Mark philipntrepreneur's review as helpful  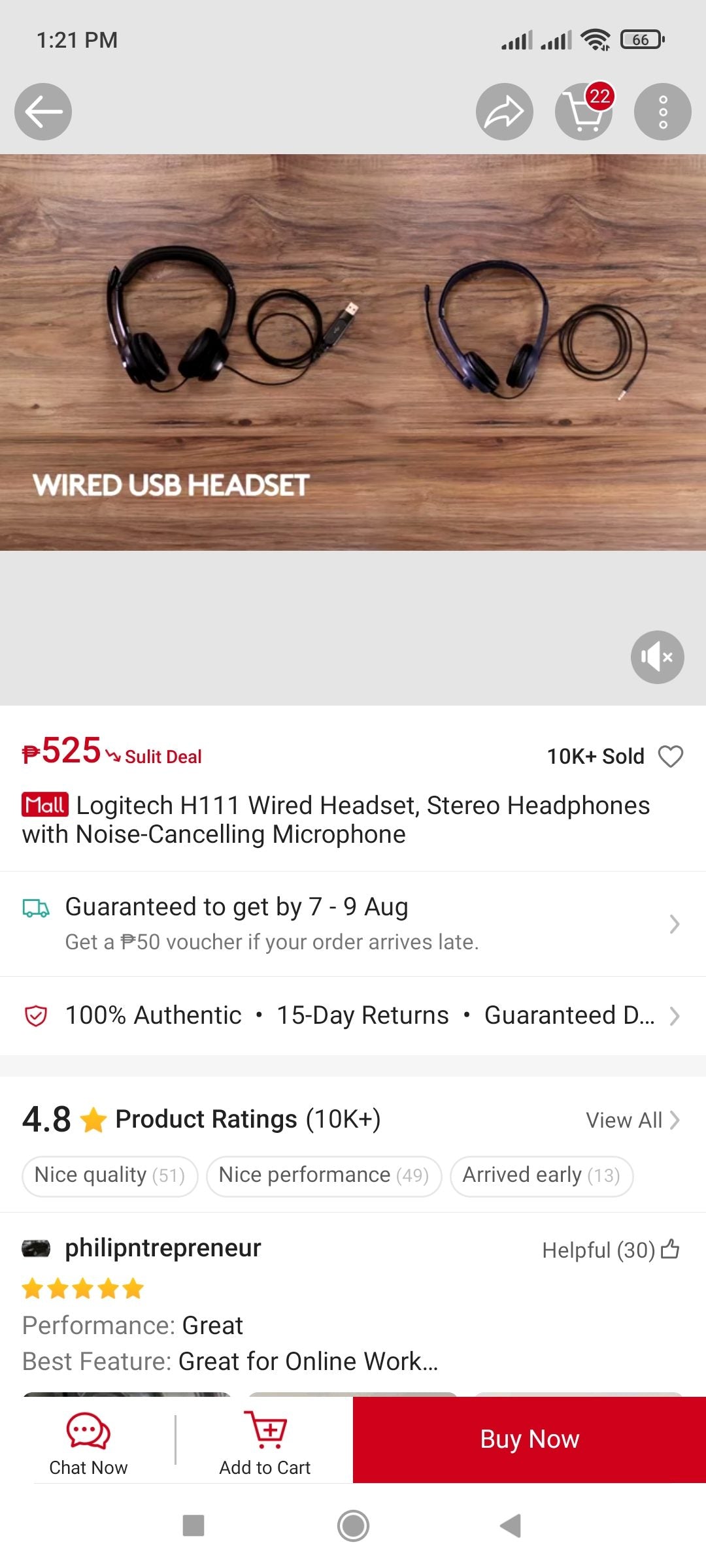pyautogui.click(x=670, y=1249)
